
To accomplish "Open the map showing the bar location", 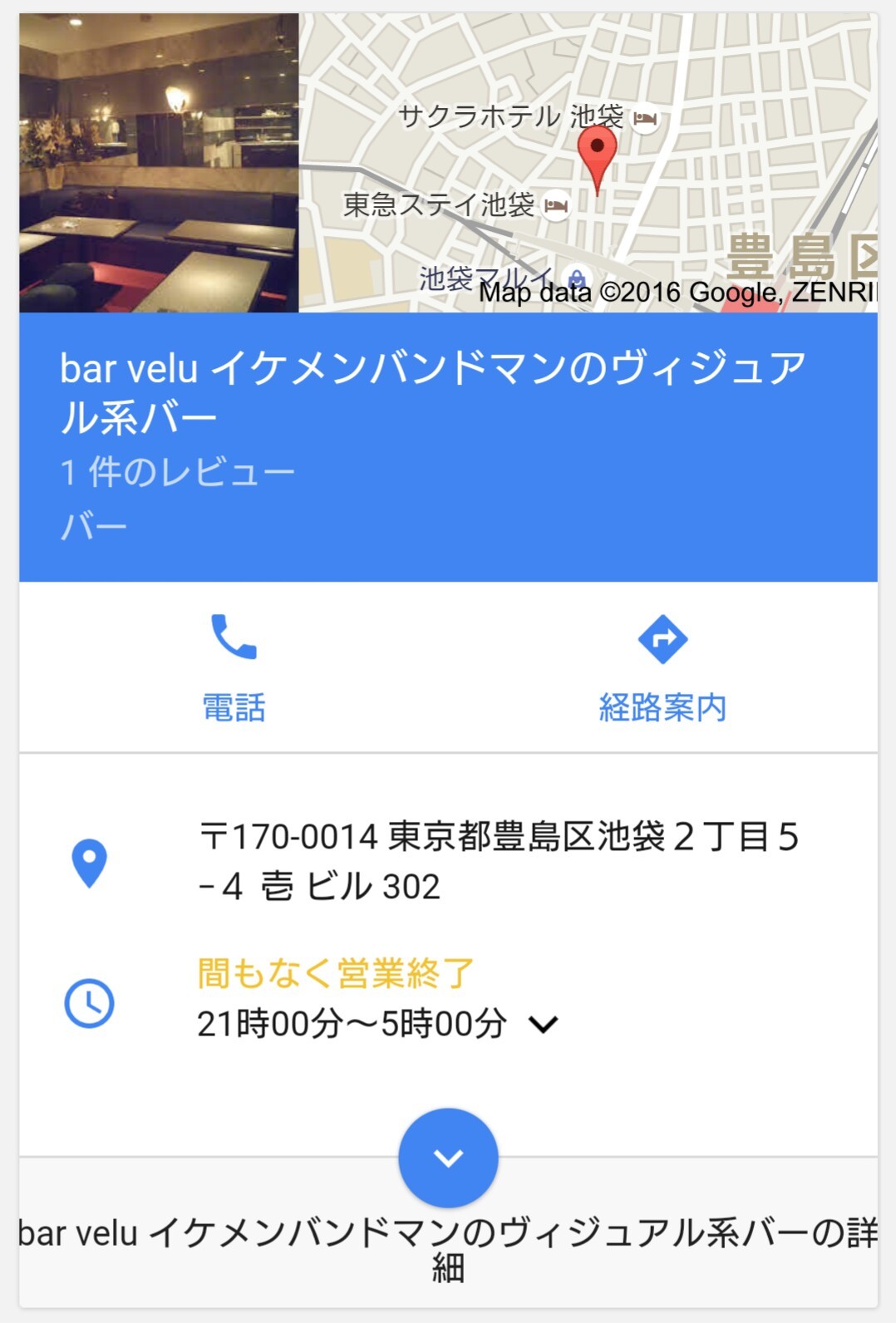I will pos(587,163).
